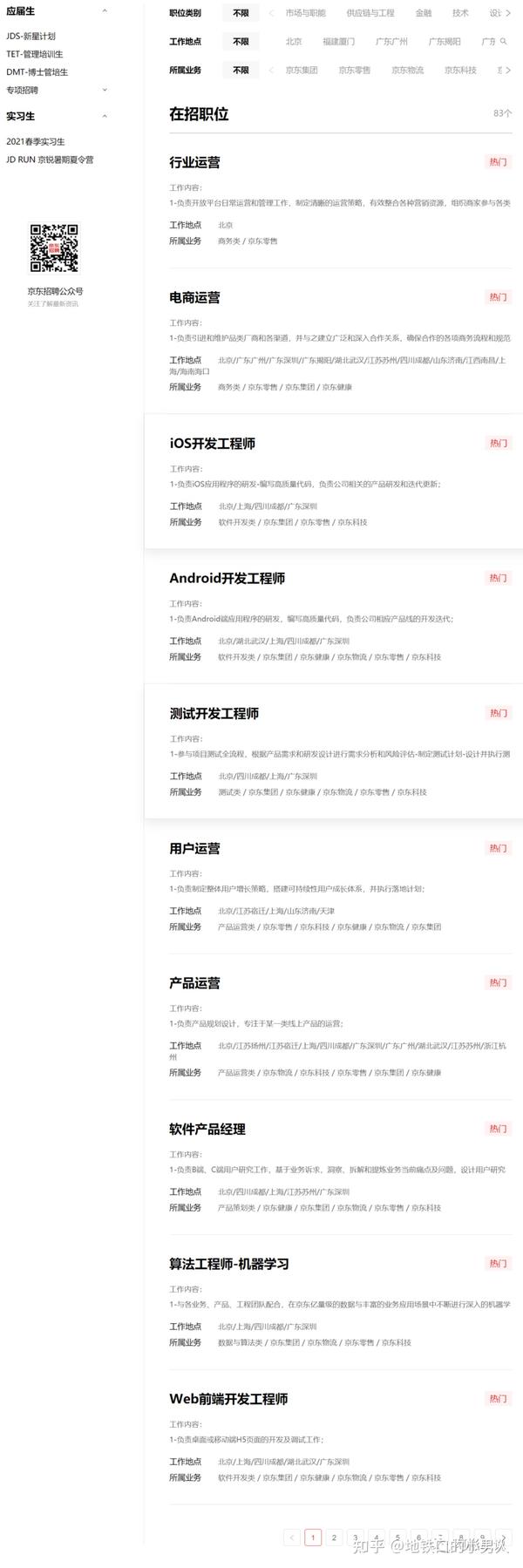Open the 算法工程师-机器学习 job card
523x1568 pixels.
coord(228,1264)
